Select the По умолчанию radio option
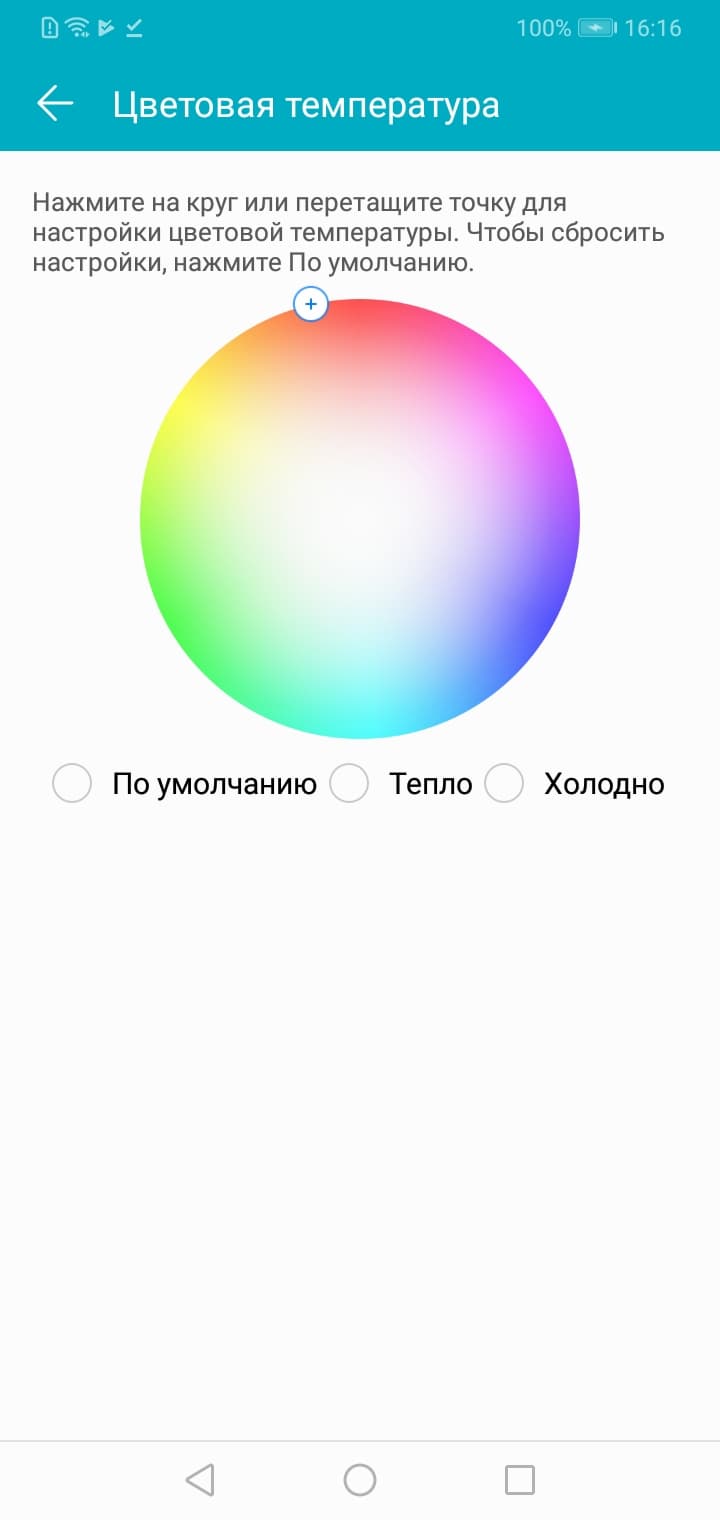This screenshot has width=720, height=1520. pyautogui.click(x=72, y=783)
